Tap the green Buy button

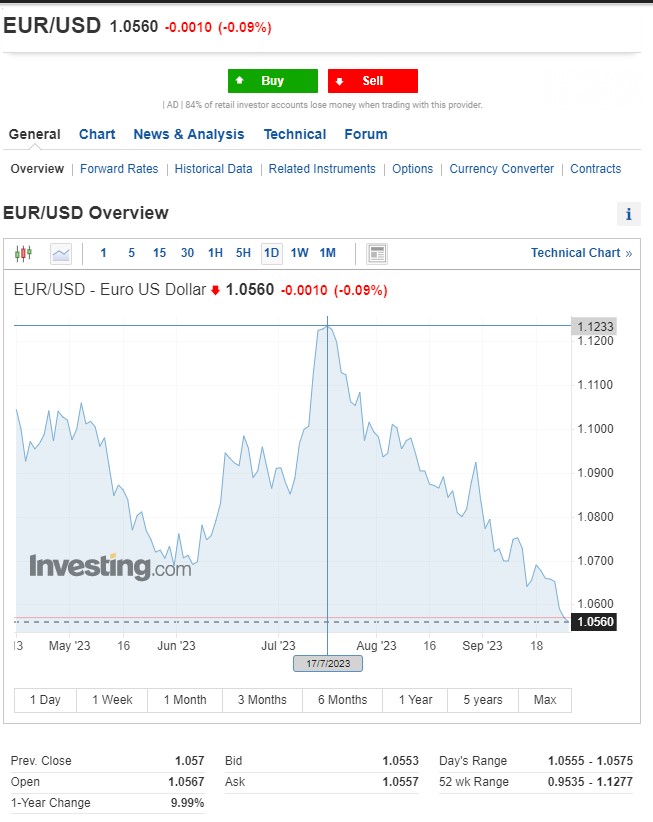coord(272,81)
